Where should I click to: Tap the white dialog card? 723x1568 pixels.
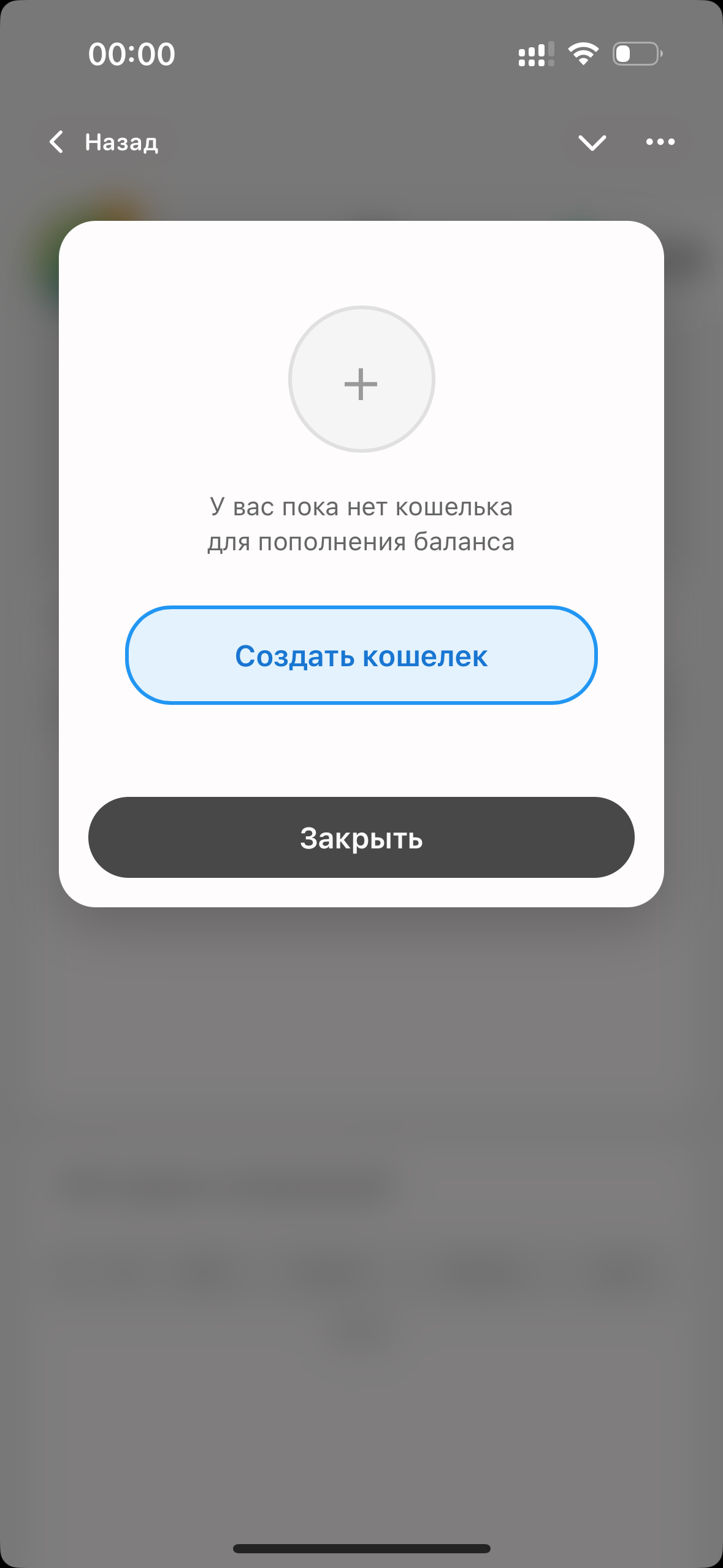coord(361,755)
